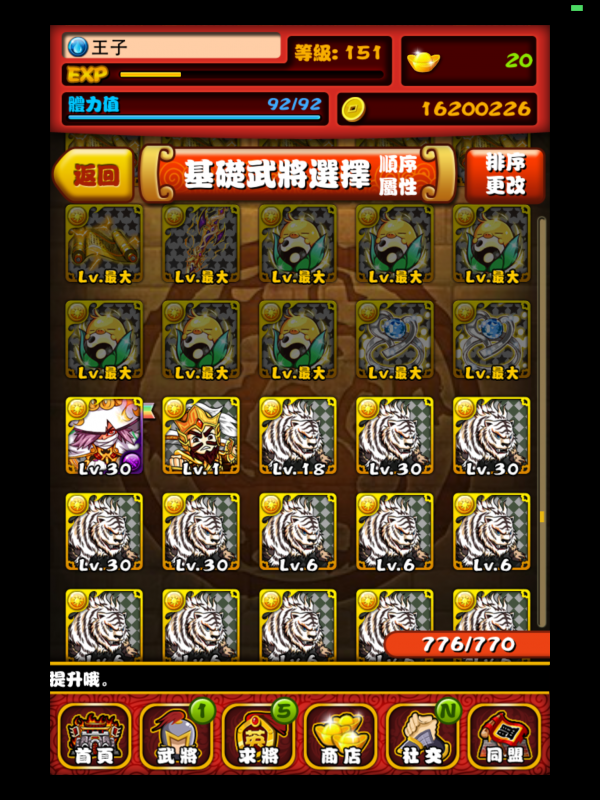Select the armored general card Lv.1

pyautogui.click(x=201, y=436)
